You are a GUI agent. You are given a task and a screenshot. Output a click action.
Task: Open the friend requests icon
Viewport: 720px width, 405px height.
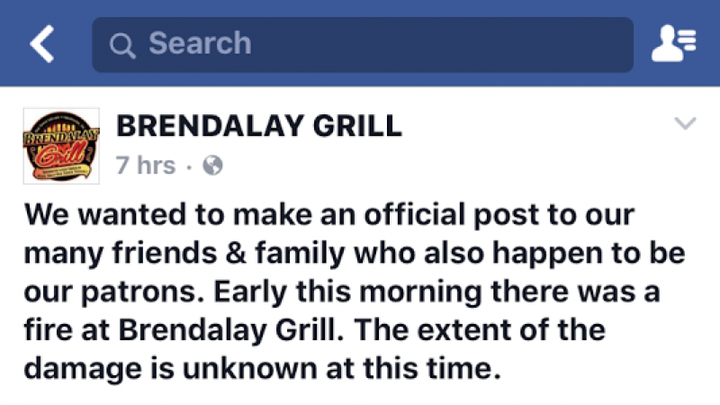673,44
